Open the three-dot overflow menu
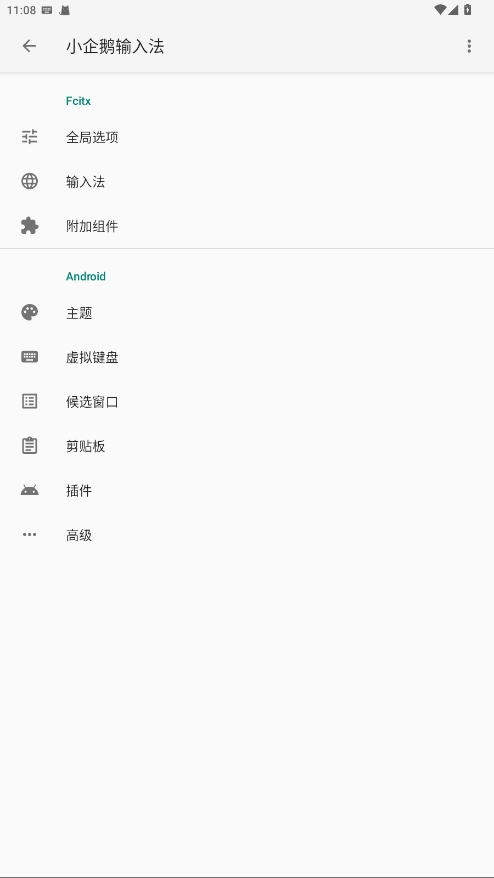The height and width of the screenshot is (878, 494). point(469,46)
